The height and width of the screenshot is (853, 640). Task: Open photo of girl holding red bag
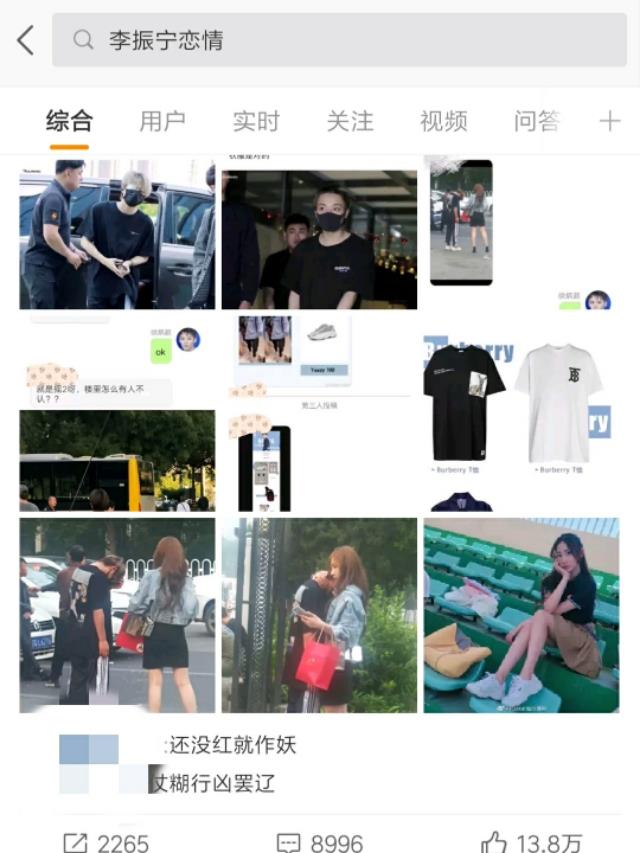pyautogui.click(x=319, y=615)
